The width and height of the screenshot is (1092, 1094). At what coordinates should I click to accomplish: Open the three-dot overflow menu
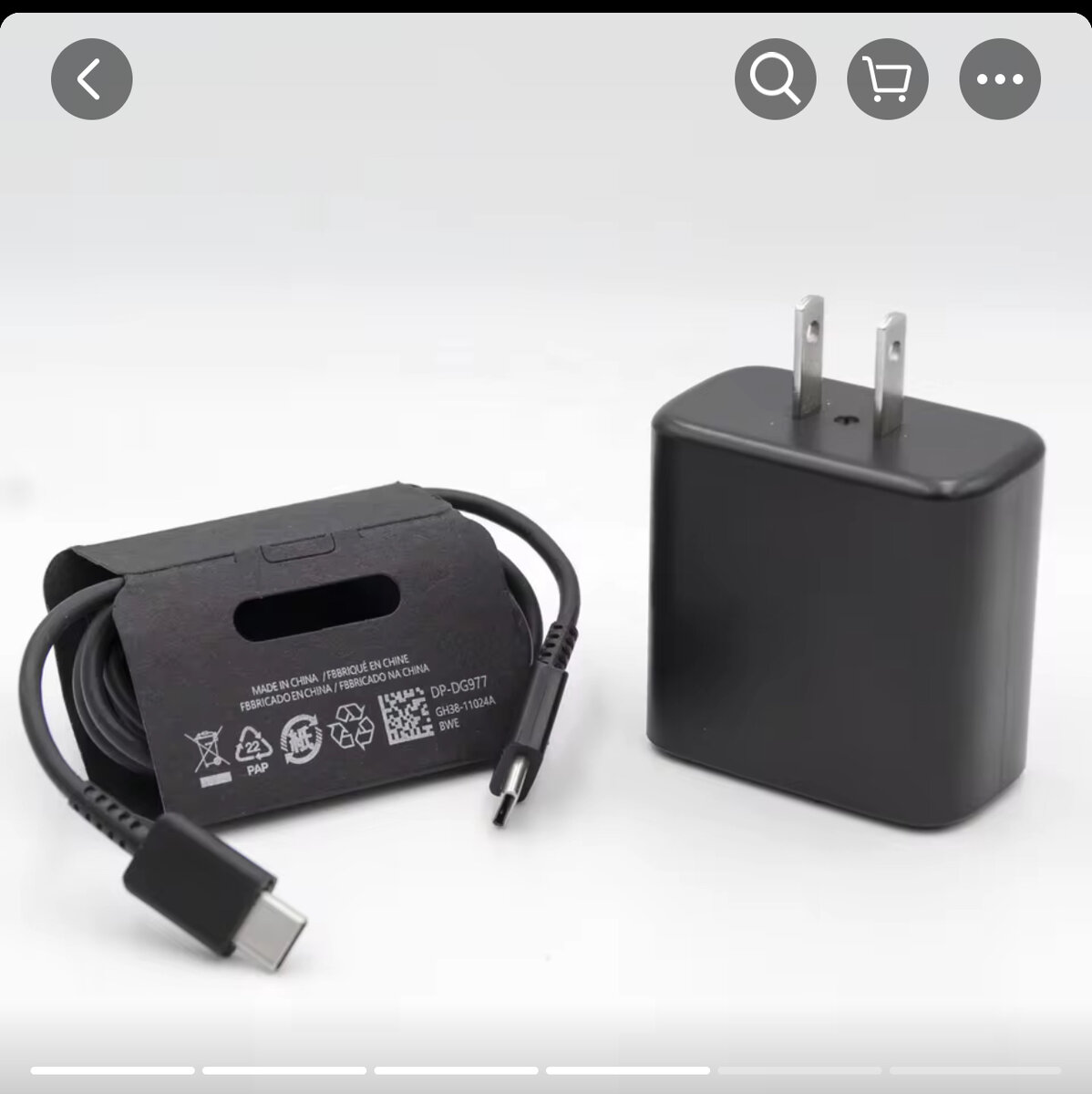pos(999,79)
